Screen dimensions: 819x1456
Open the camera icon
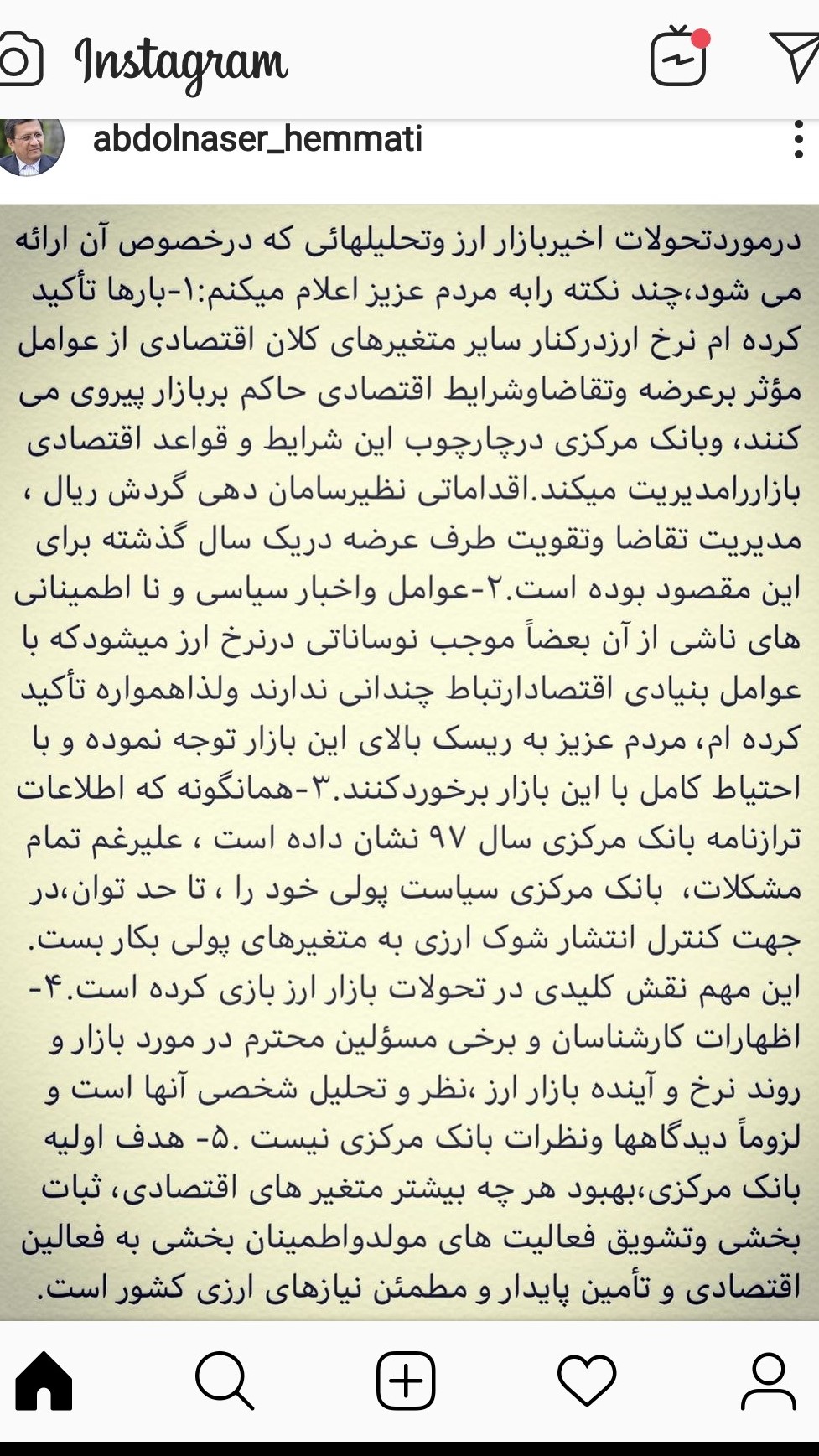(x=18, y=59)
